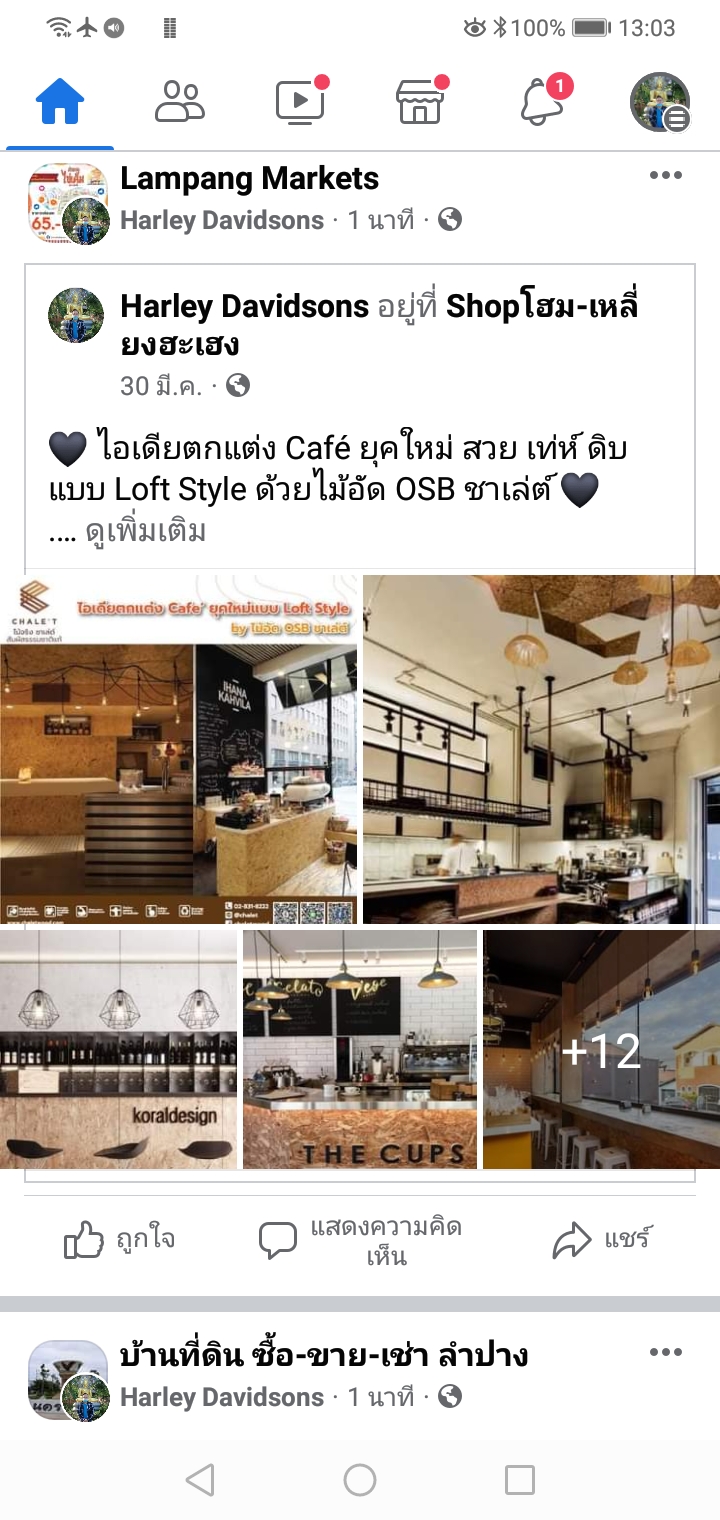Comment via แสดงความคิดเห็น
This screenshot has width=720, height=1520.
click(x=360, y=1241)
